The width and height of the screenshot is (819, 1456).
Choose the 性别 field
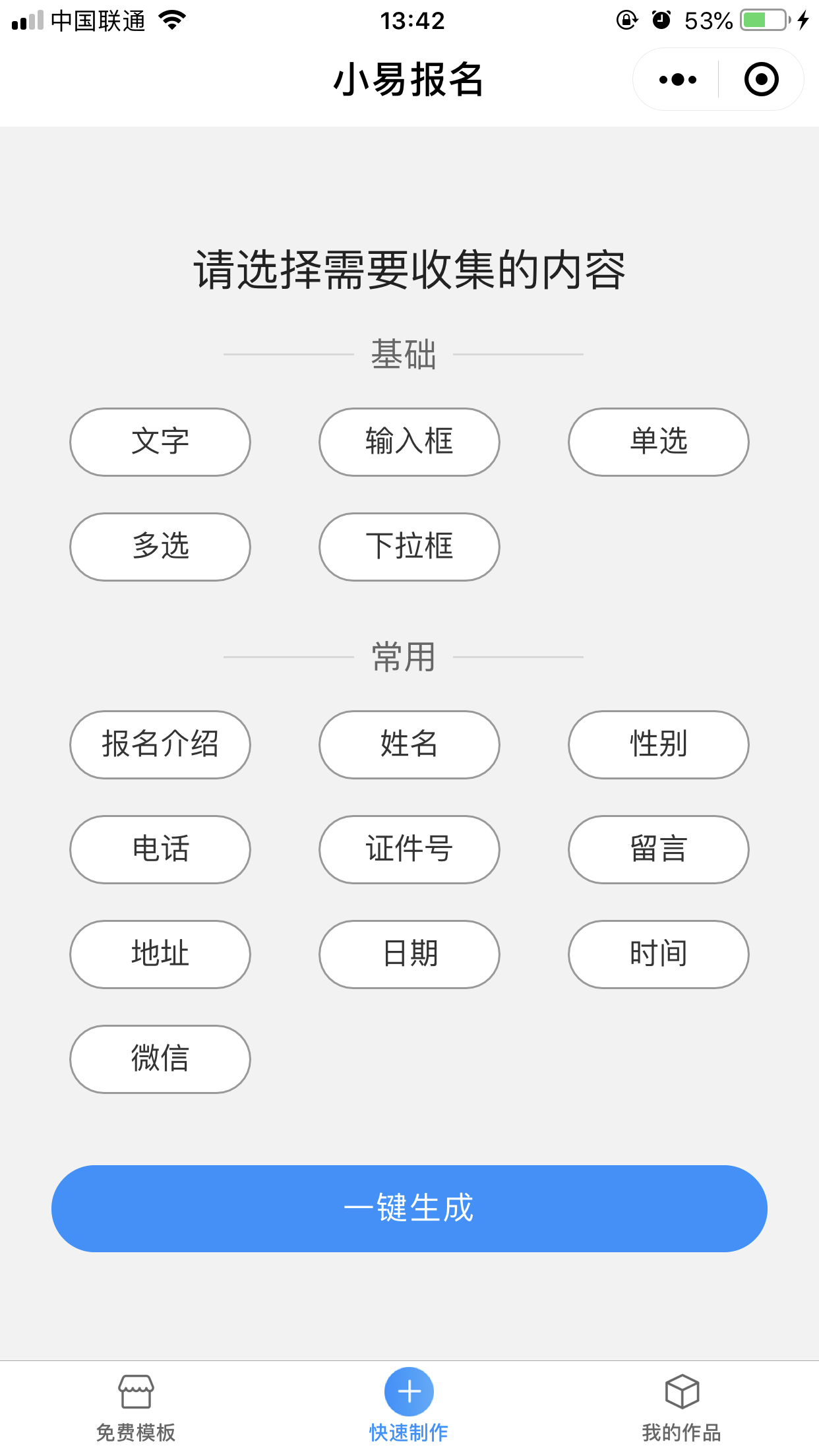659,744
